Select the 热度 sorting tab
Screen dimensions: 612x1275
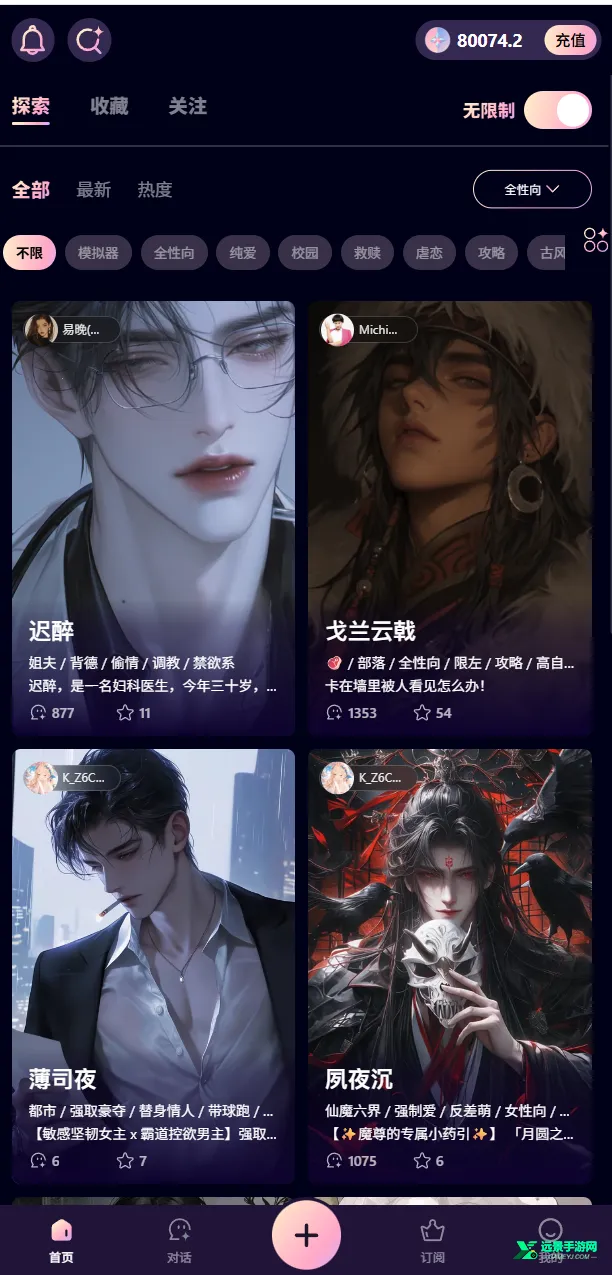point(155,189)
